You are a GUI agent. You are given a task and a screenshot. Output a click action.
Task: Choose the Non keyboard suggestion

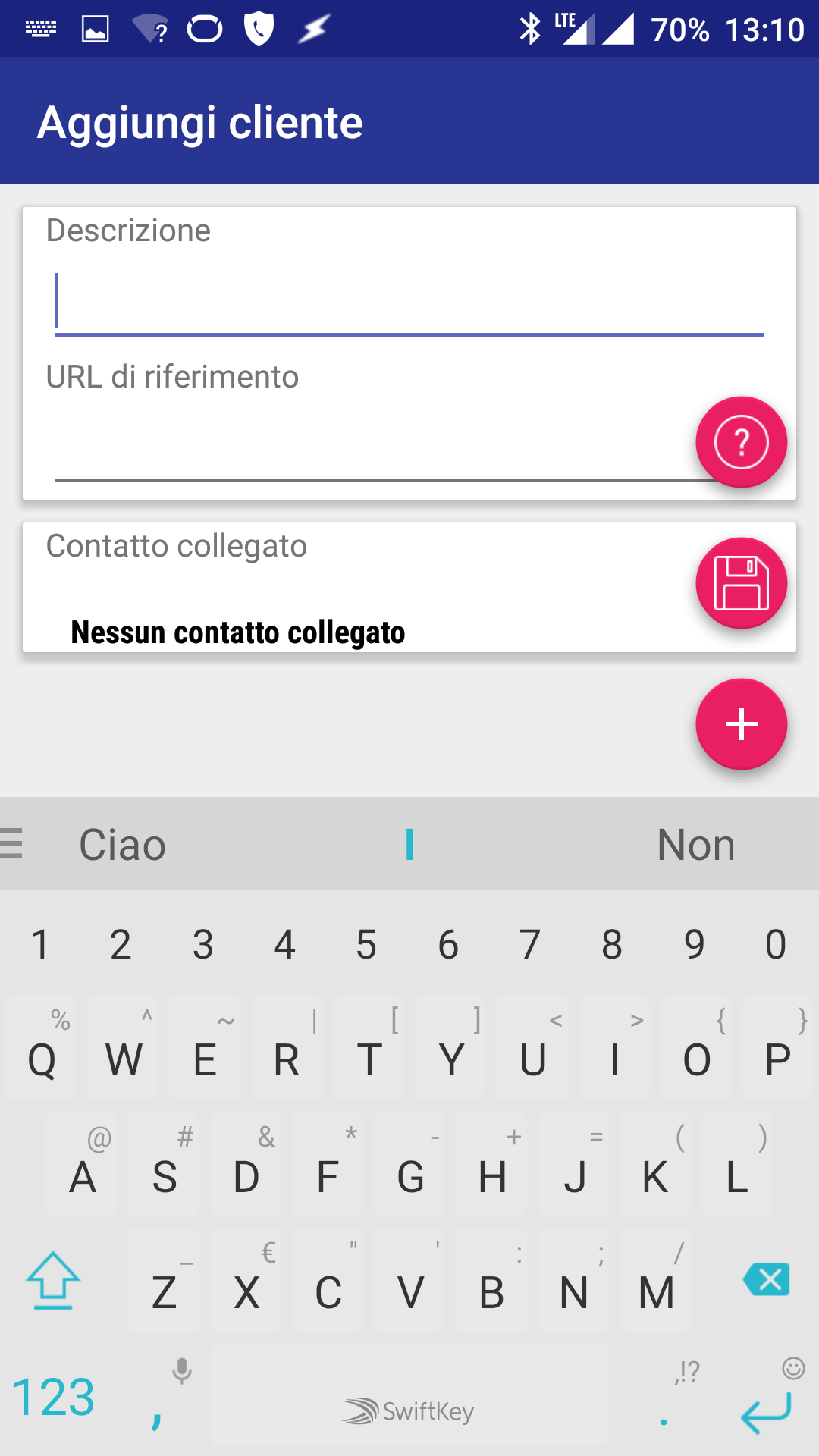click(x=695, y=845)
